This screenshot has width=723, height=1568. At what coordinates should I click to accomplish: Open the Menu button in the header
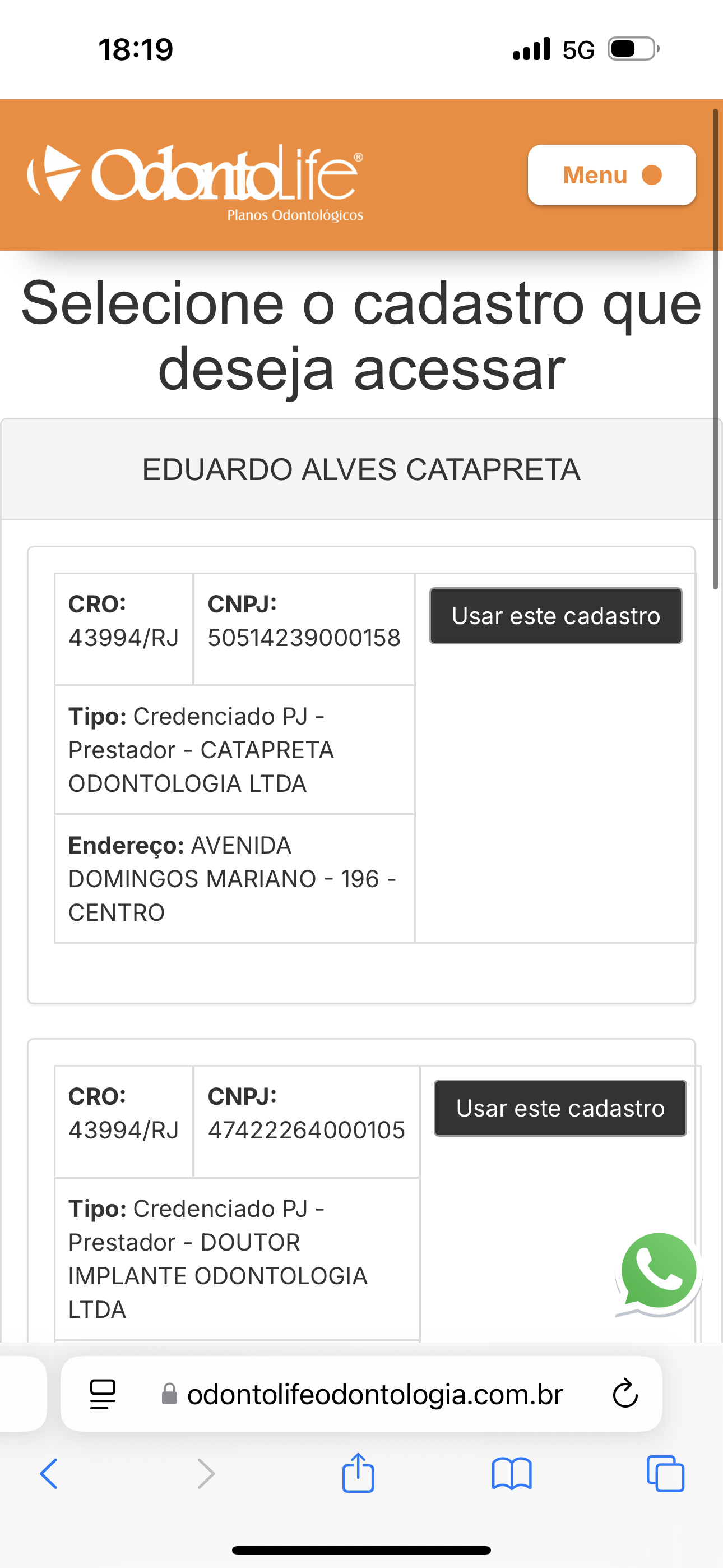[611, 176]
